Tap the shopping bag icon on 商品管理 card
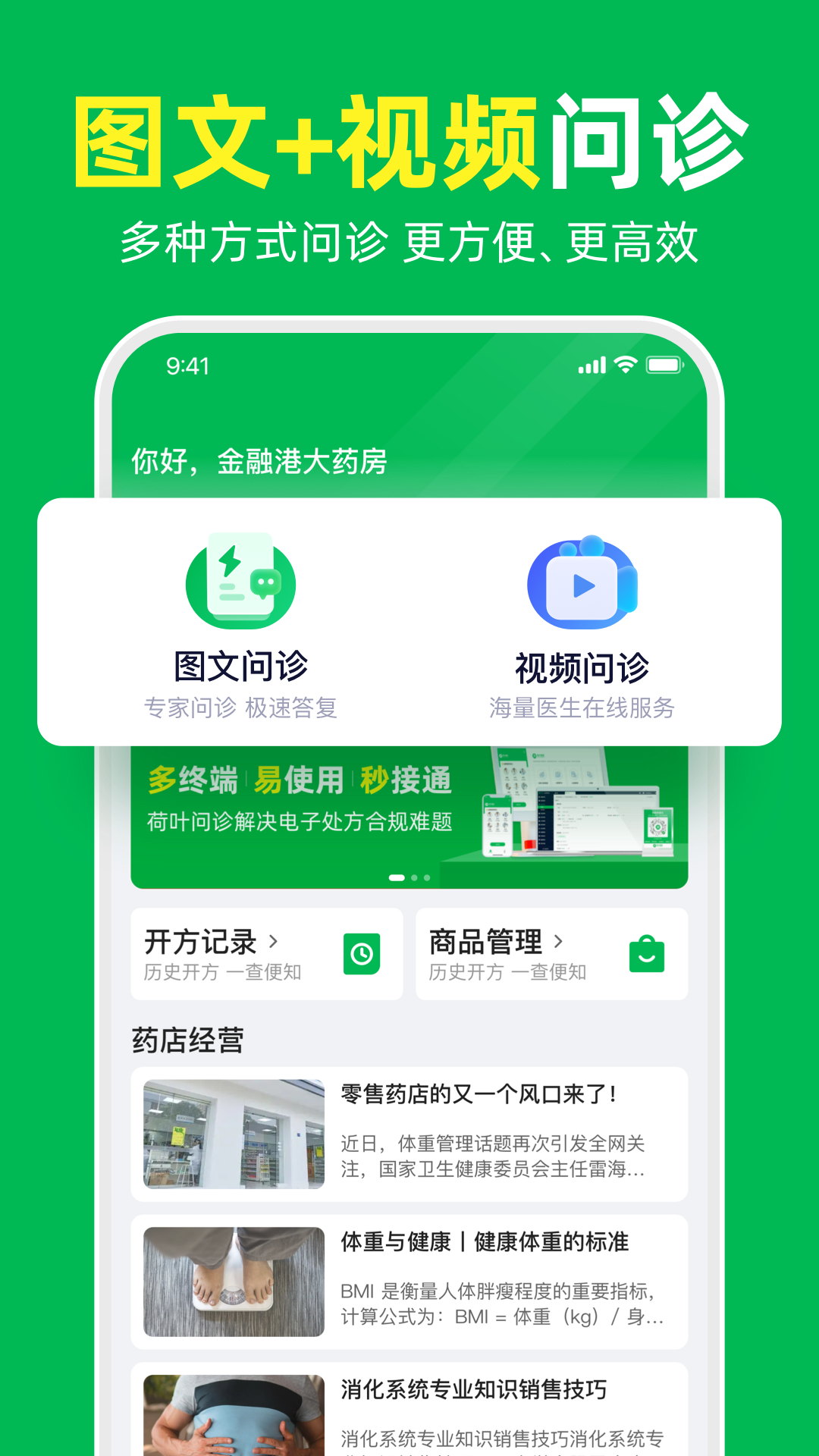Screen dimensions: 819x1456 pyautogui.click(x=646, y=954)
